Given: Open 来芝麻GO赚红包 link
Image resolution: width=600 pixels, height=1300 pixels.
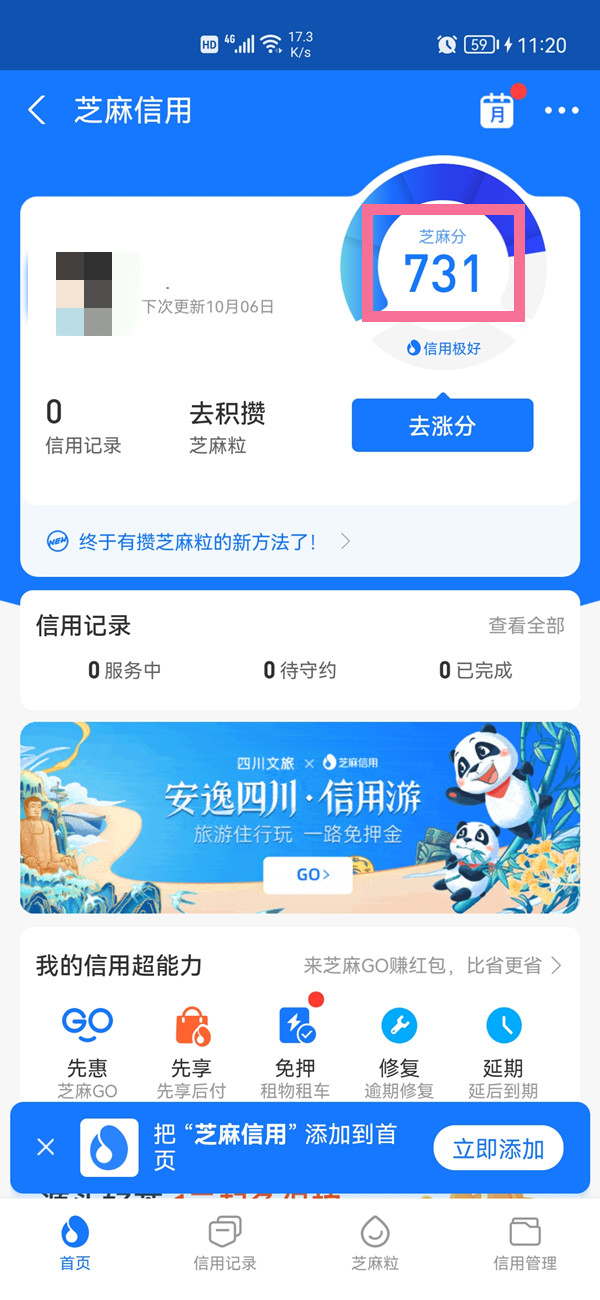Looking at the screenshot, I should (432, 966).
